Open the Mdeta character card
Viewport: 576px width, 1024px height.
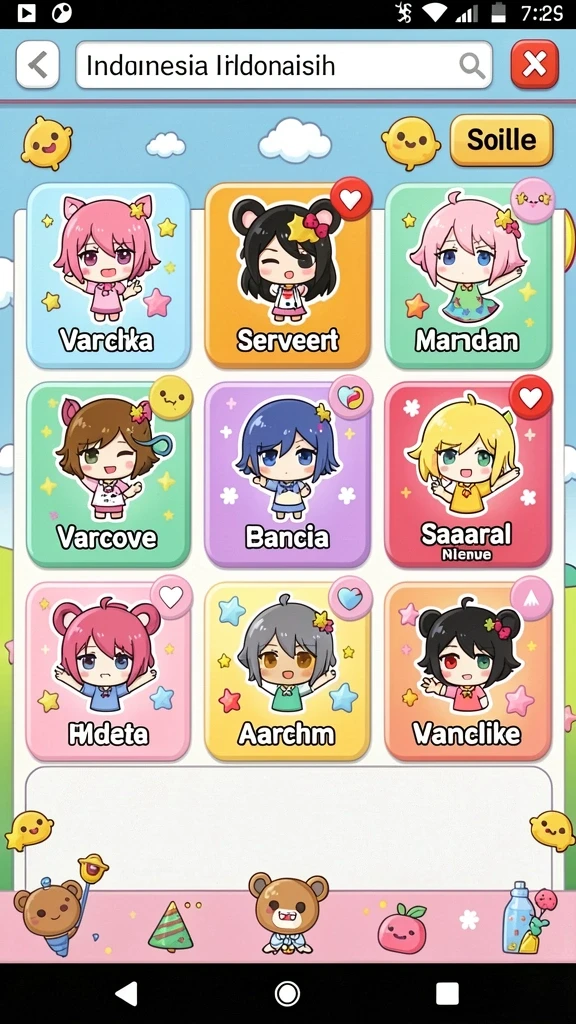point(108,671)
